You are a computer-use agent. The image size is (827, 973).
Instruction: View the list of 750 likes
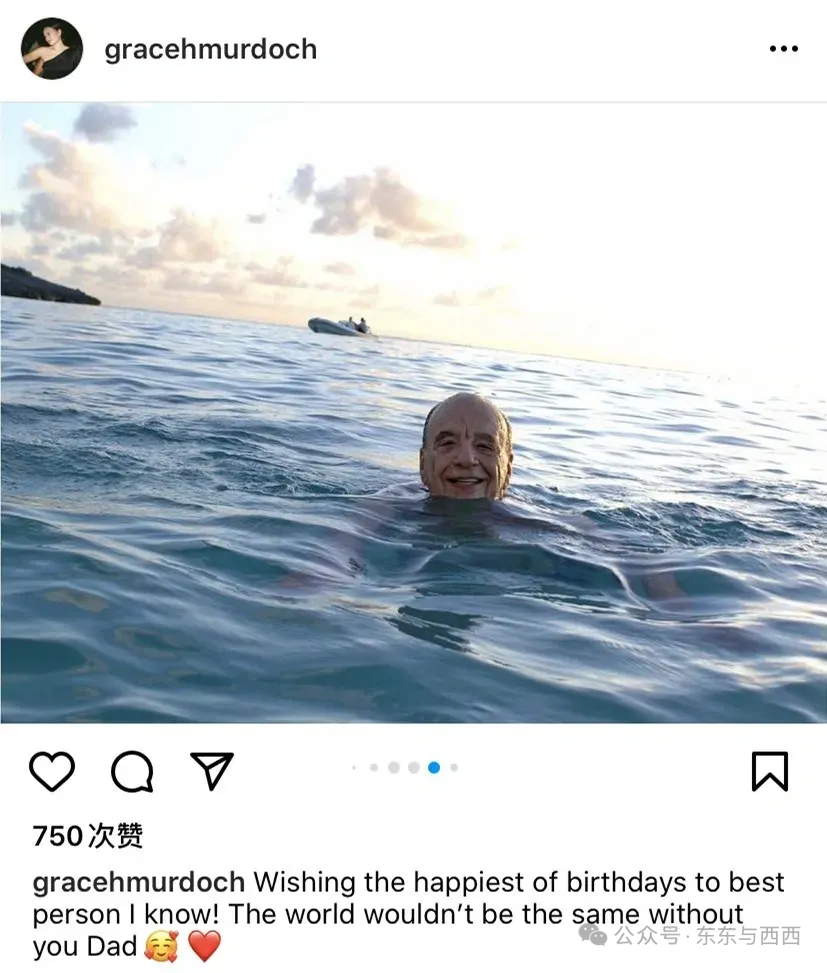[x=88, y=836]
